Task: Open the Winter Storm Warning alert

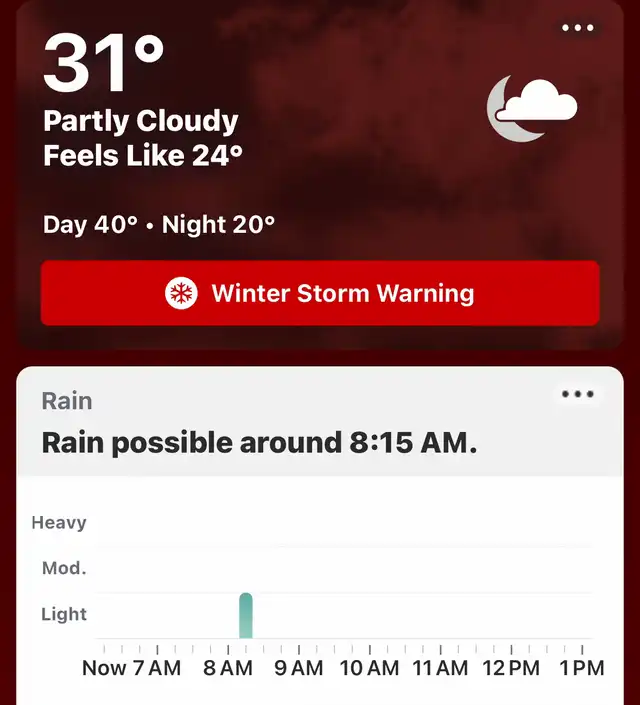Action: point(320,293)
